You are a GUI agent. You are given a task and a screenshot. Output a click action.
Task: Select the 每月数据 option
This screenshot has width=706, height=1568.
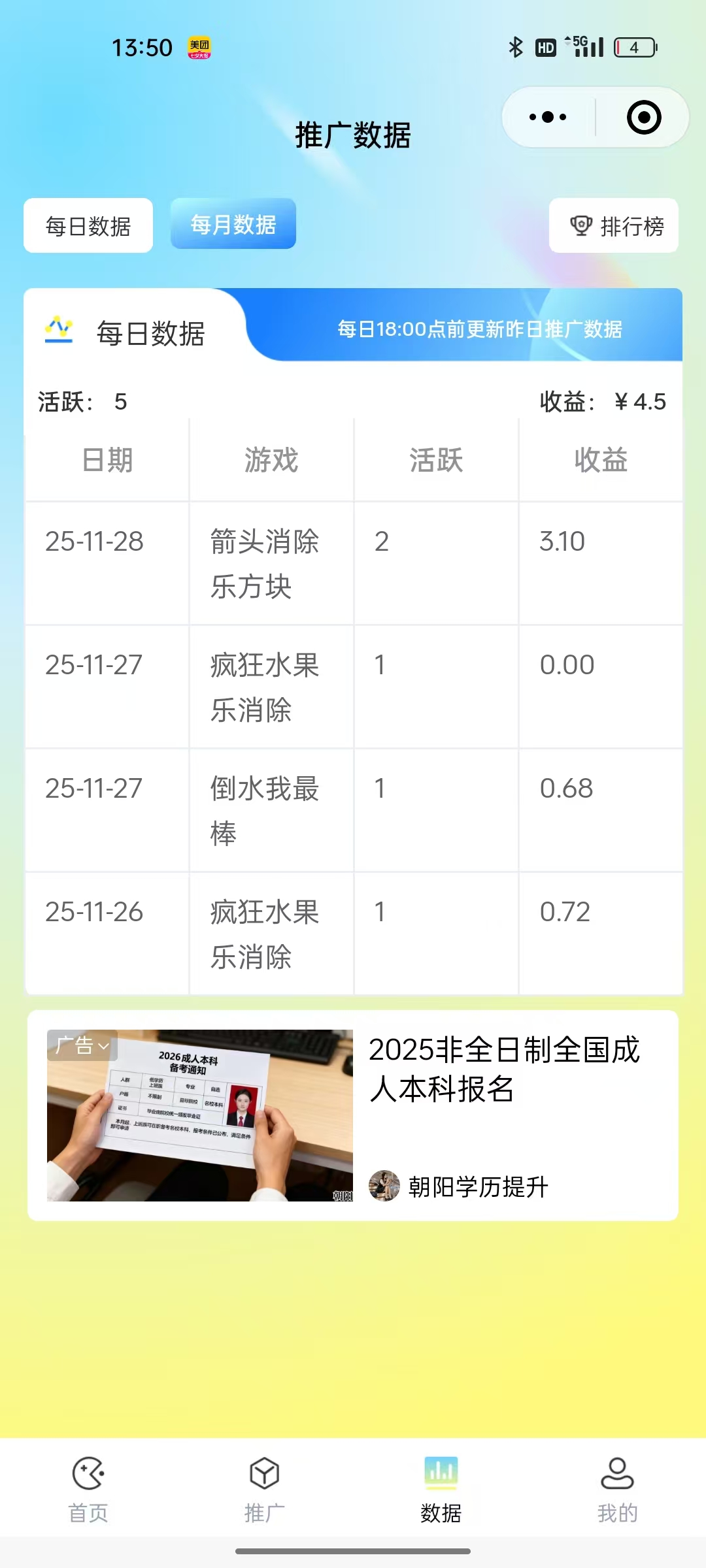click(233, 224)
